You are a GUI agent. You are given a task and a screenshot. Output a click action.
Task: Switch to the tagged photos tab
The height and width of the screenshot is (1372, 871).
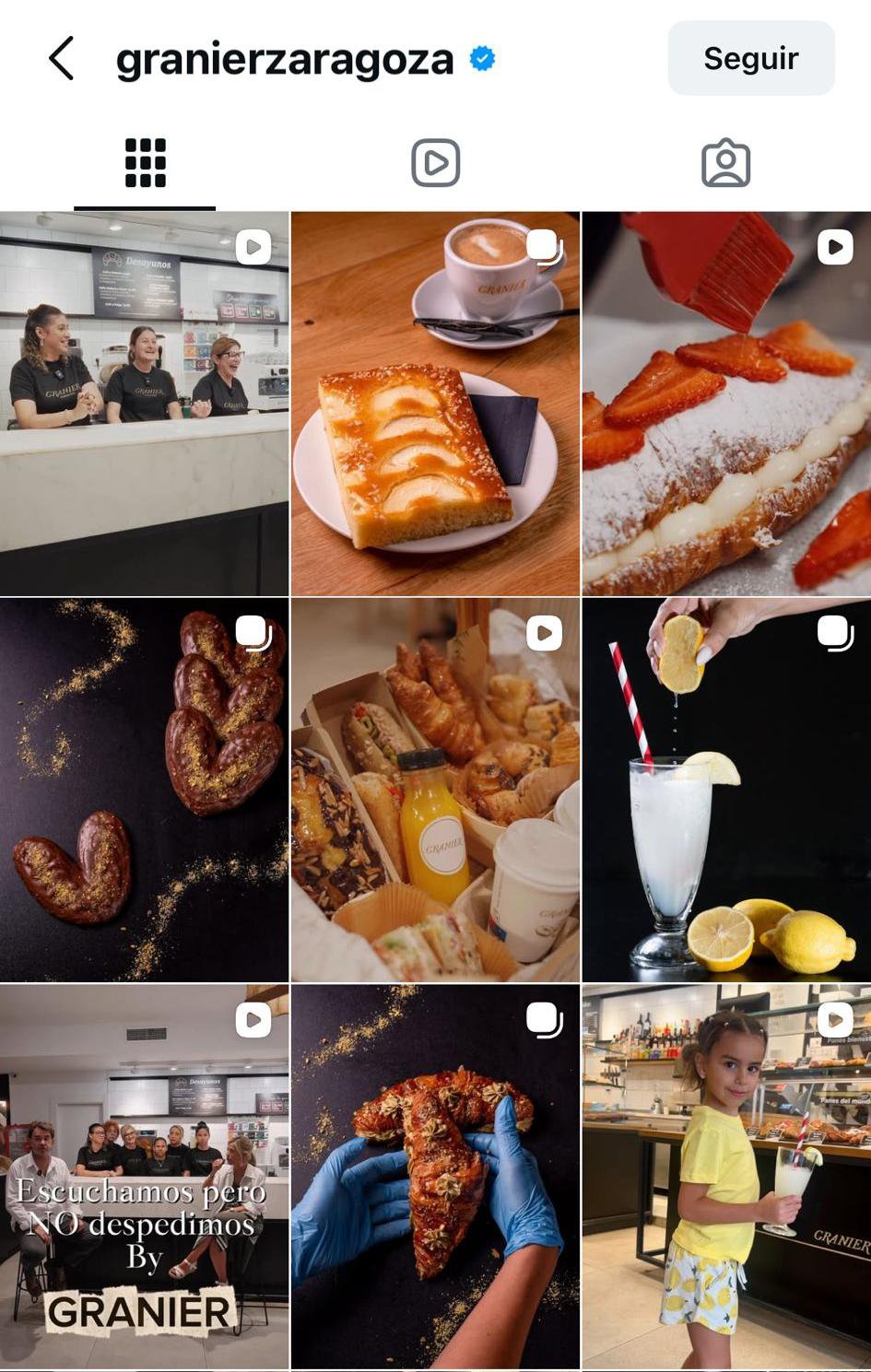pyautogui.click(x=725, y=163)
